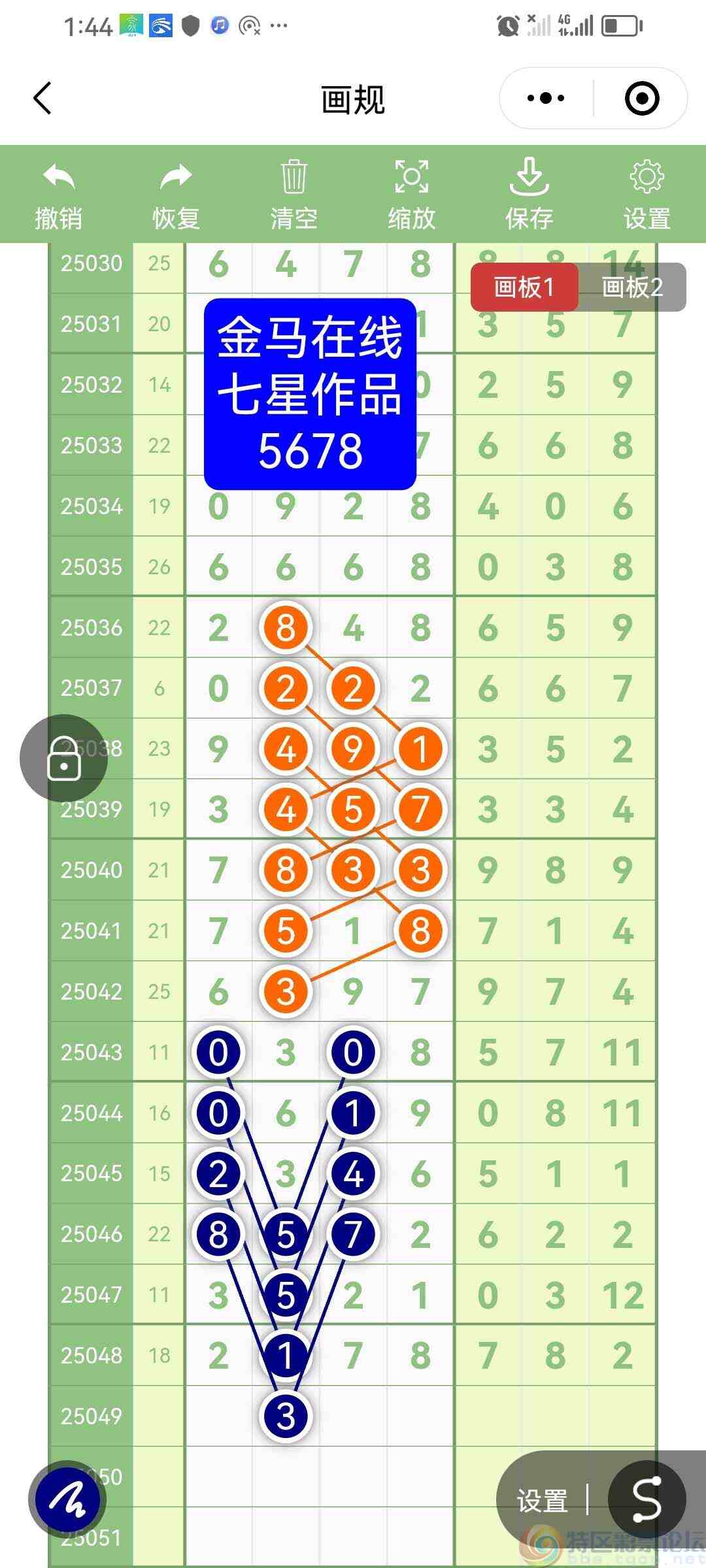Close the mini program via circle icon
This screenshot has width=706, height=1568.
pos(641,99)
